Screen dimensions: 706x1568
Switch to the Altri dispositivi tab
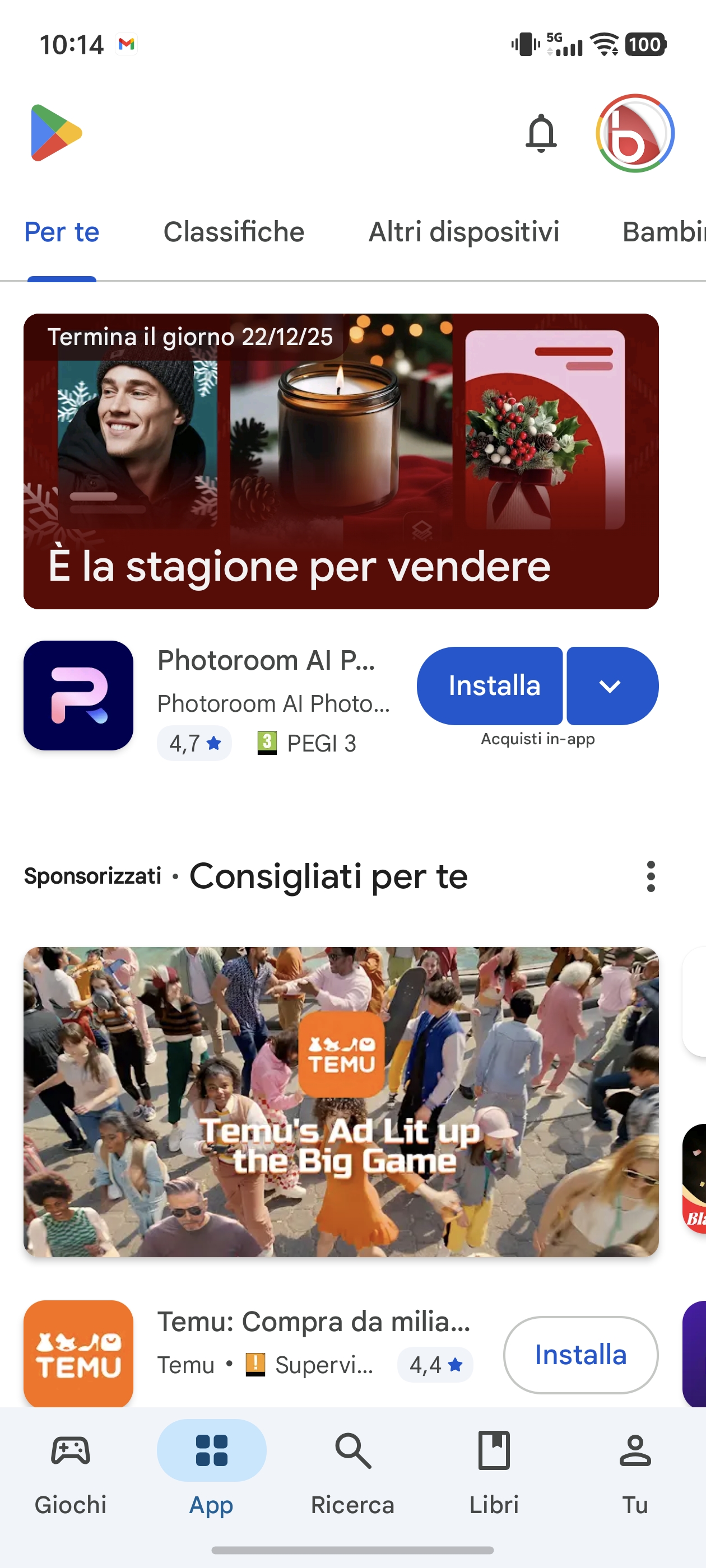(463, 232)
